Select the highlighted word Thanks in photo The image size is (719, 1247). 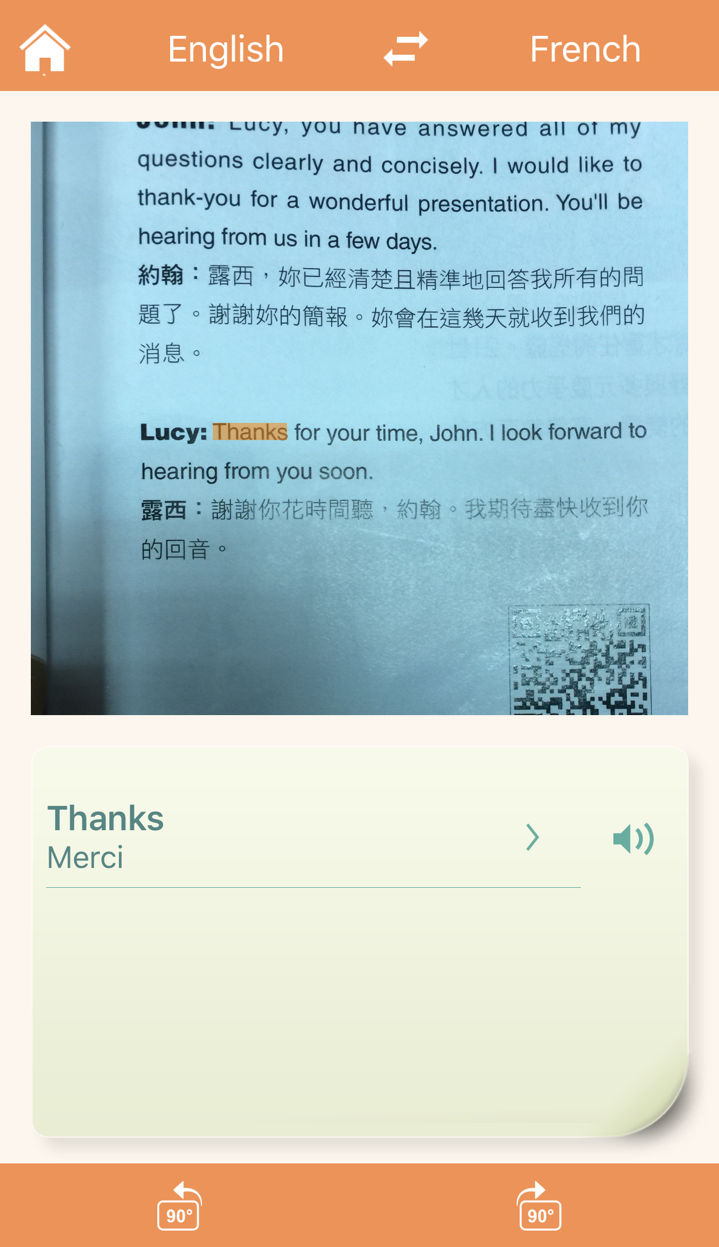pos(250,432)
